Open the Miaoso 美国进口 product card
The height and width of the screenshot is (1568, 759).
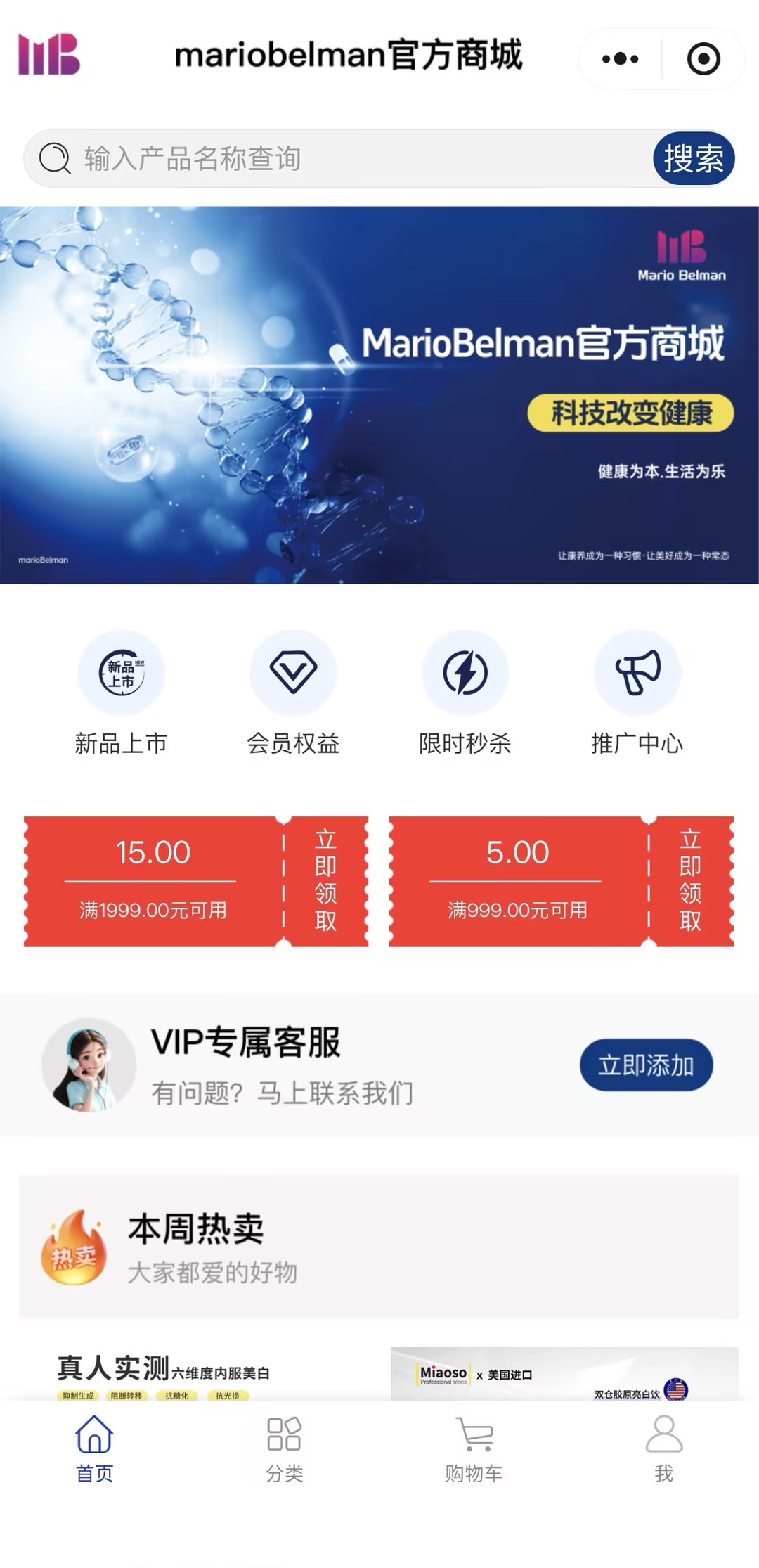pos(564,1375)
